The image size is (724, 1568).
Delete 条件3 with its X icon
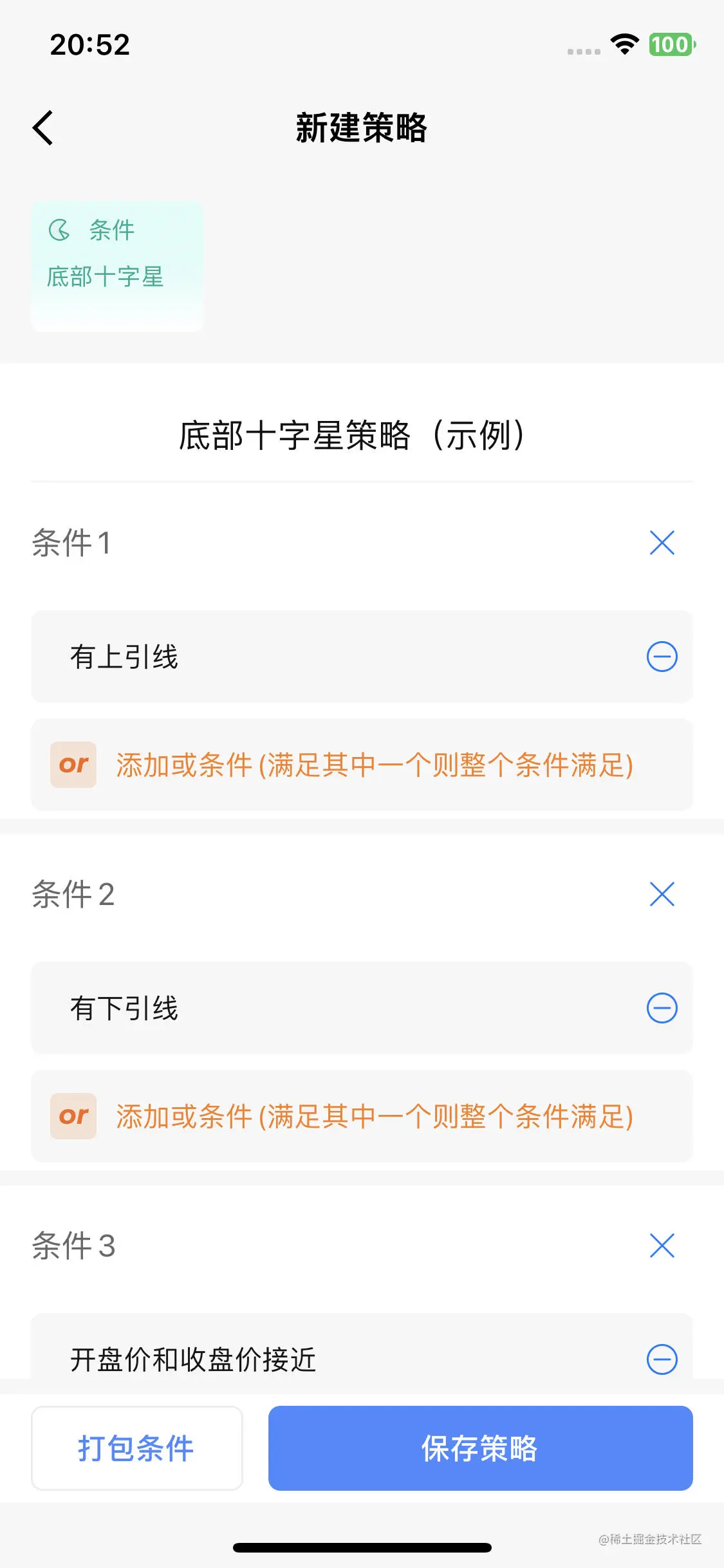point(662,1246)
